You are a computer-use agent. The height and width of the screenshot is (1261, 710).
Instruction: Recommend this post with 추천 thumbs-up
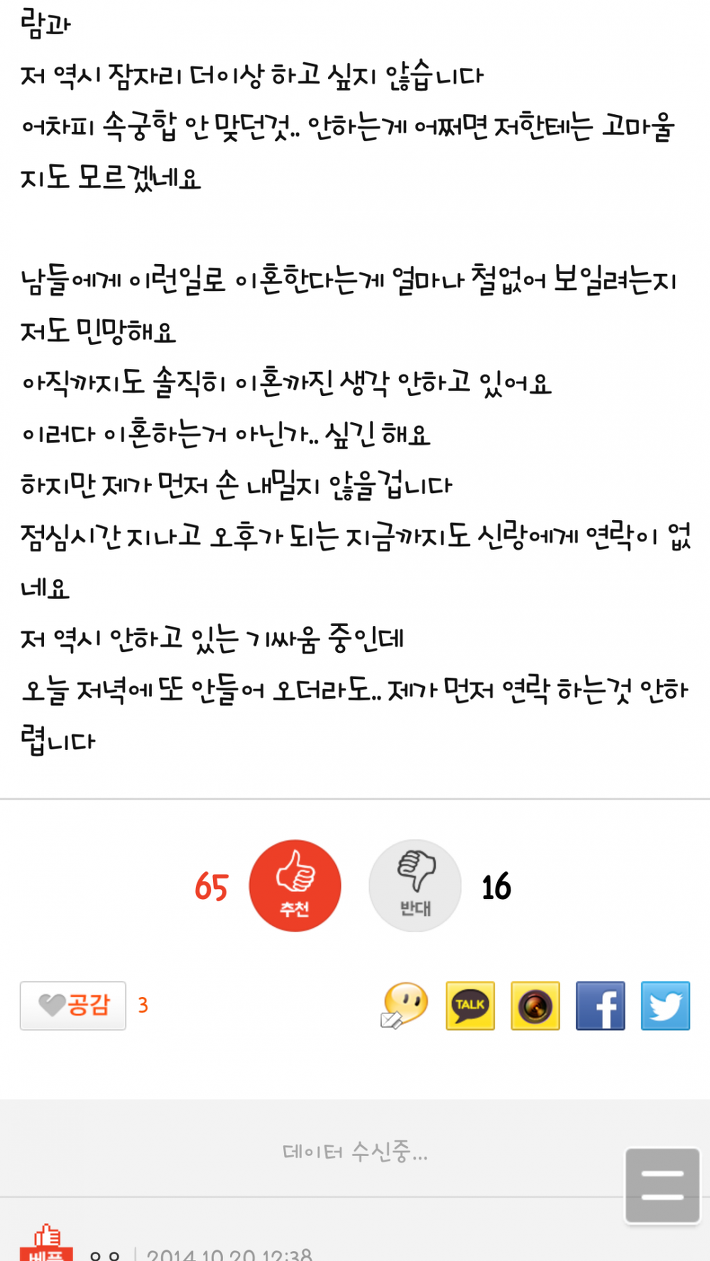[x=295, y=885]
